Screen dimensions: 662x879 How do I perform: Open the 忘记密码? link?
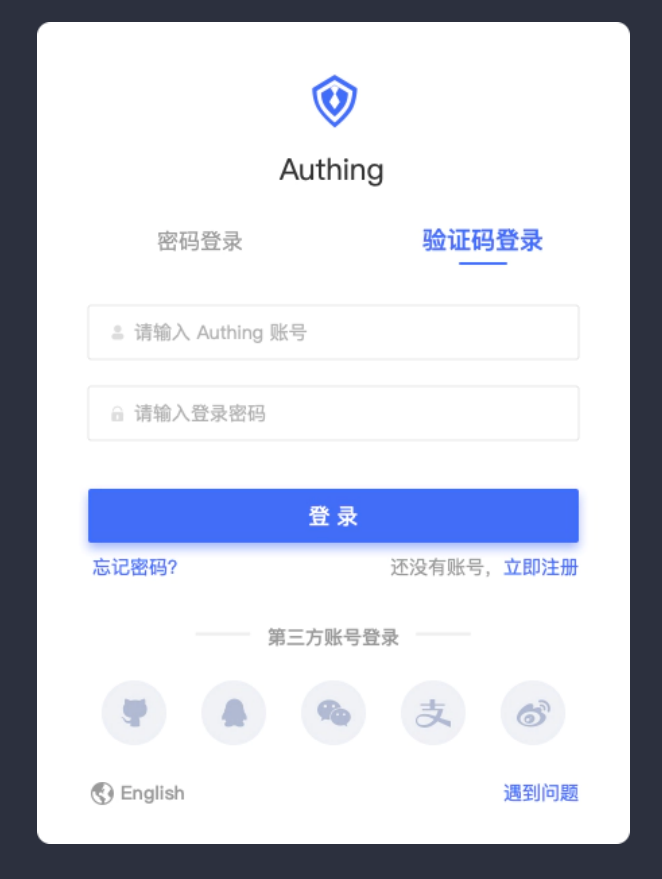point(135,568)
